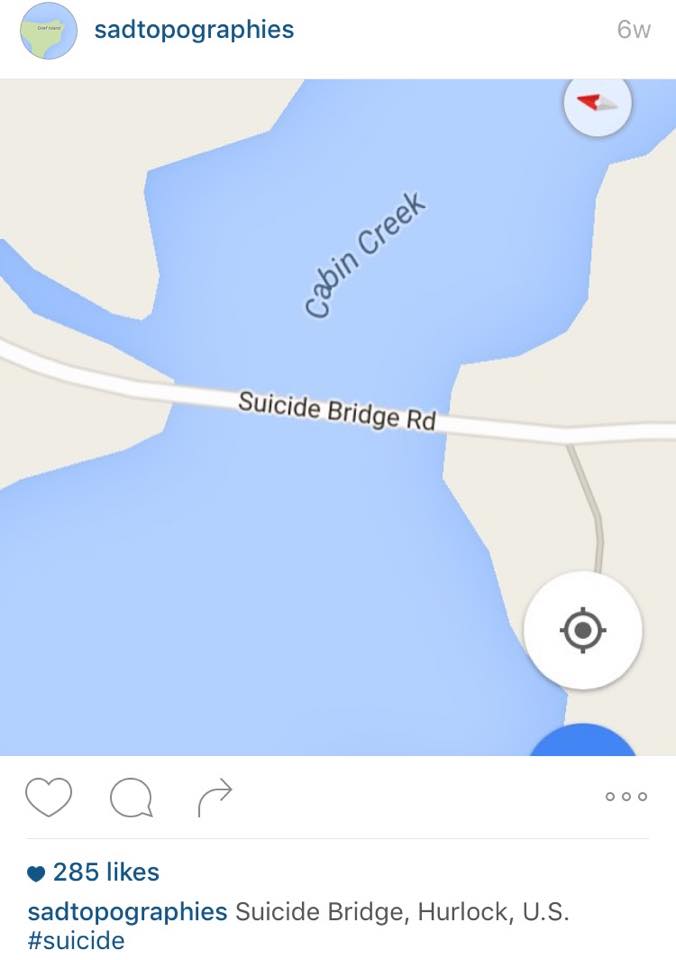The width and height of the screenshot is (676, 960).
Task: View the 285 likes list
Action: click(105, 872)
